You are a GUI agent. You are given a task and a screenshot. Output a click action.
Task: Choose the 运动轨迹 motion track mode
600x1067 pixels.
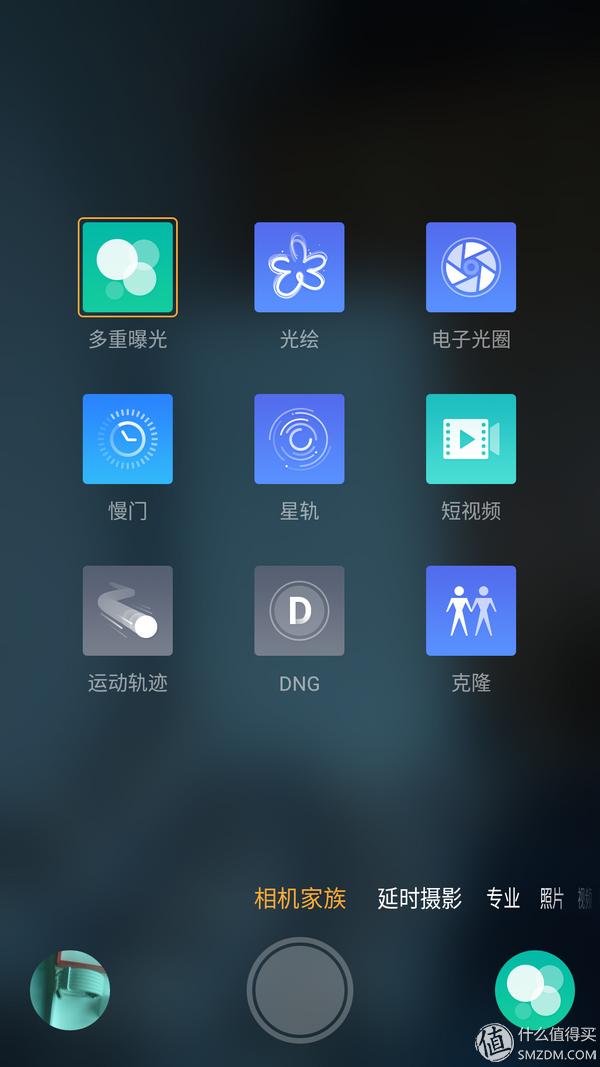pyautogui.click(x=128, y=611)
